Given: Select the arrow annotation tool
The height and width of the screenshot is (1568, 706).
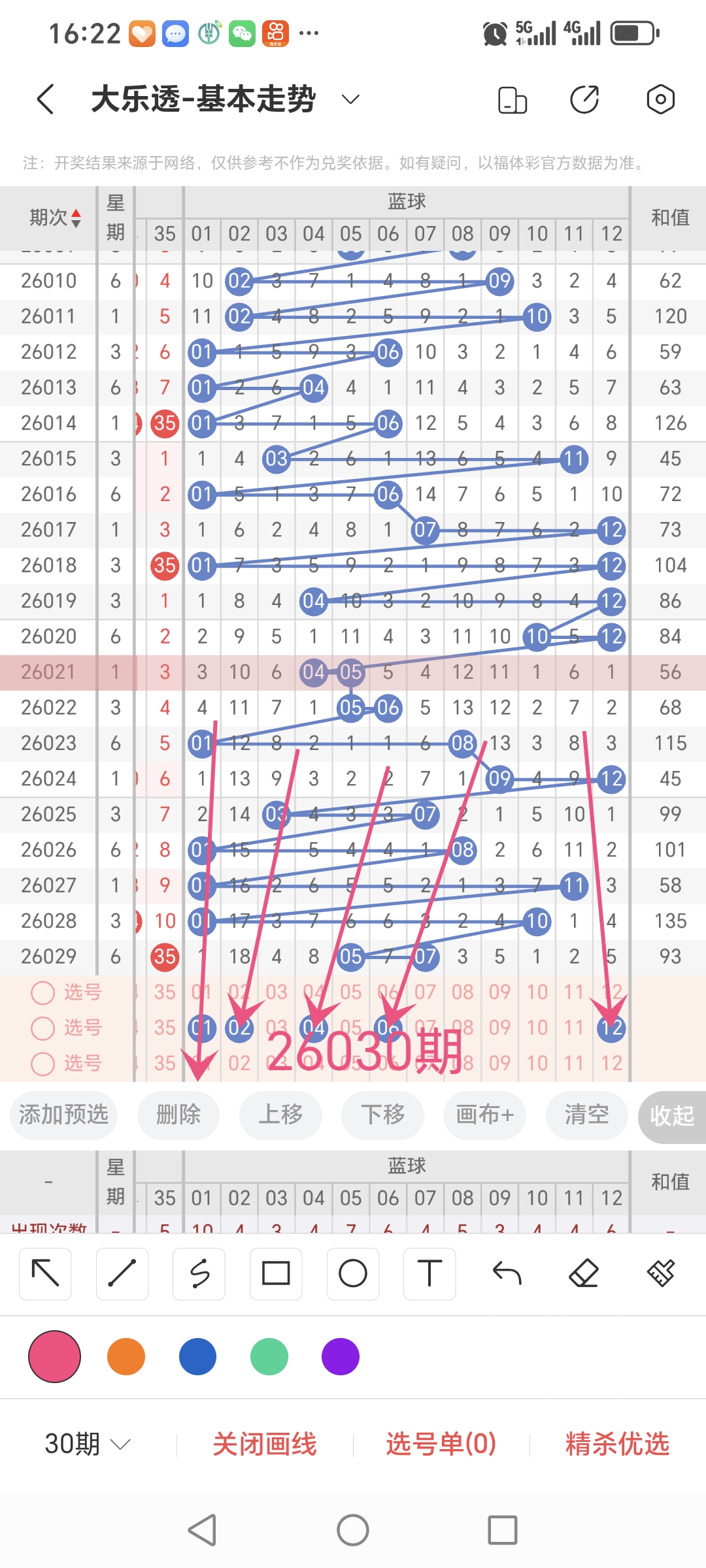Looking at the screenshot, I should point(44,1274).
